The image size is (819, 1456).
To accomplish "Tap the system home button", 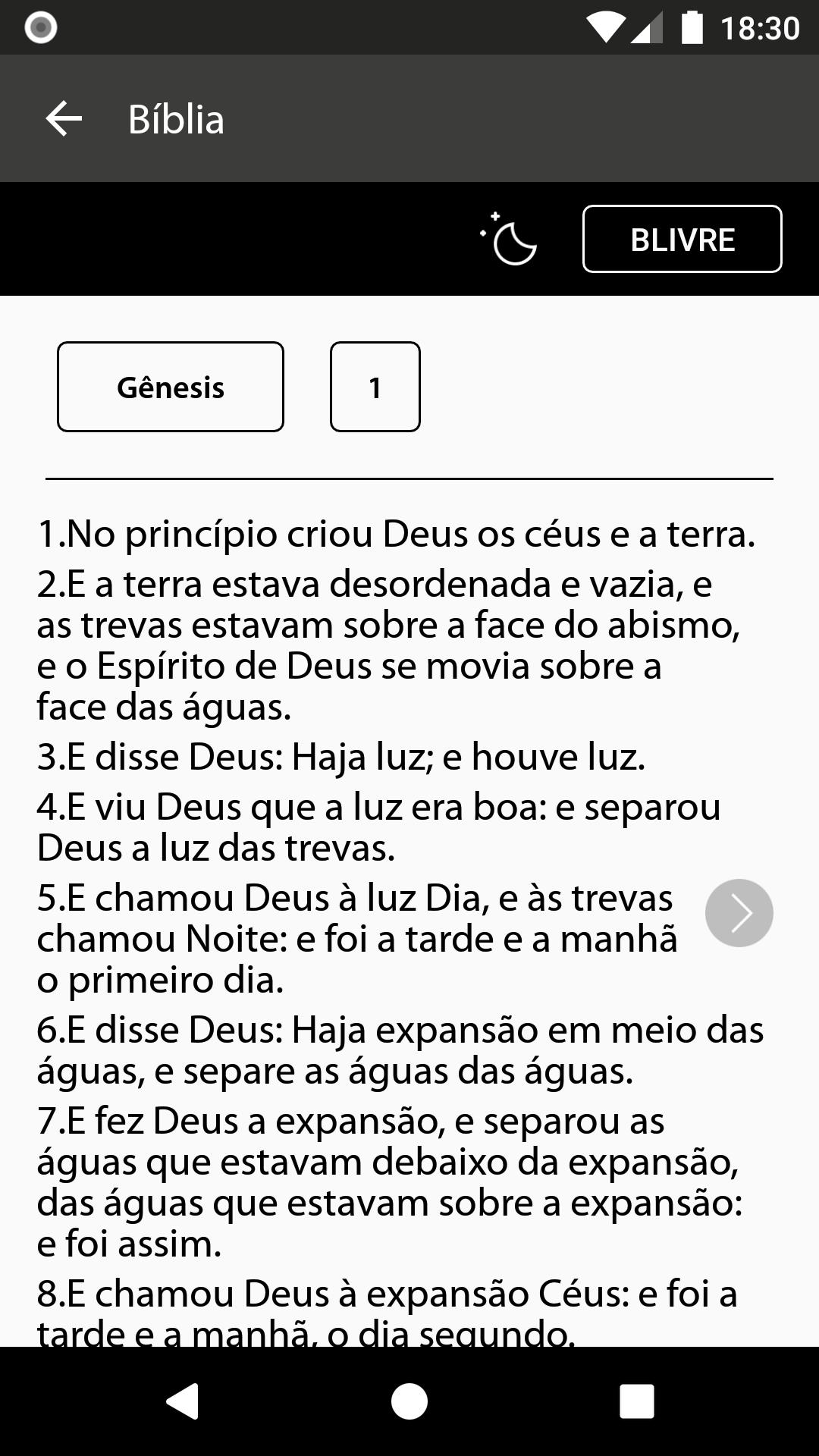I will (409, 1401).
